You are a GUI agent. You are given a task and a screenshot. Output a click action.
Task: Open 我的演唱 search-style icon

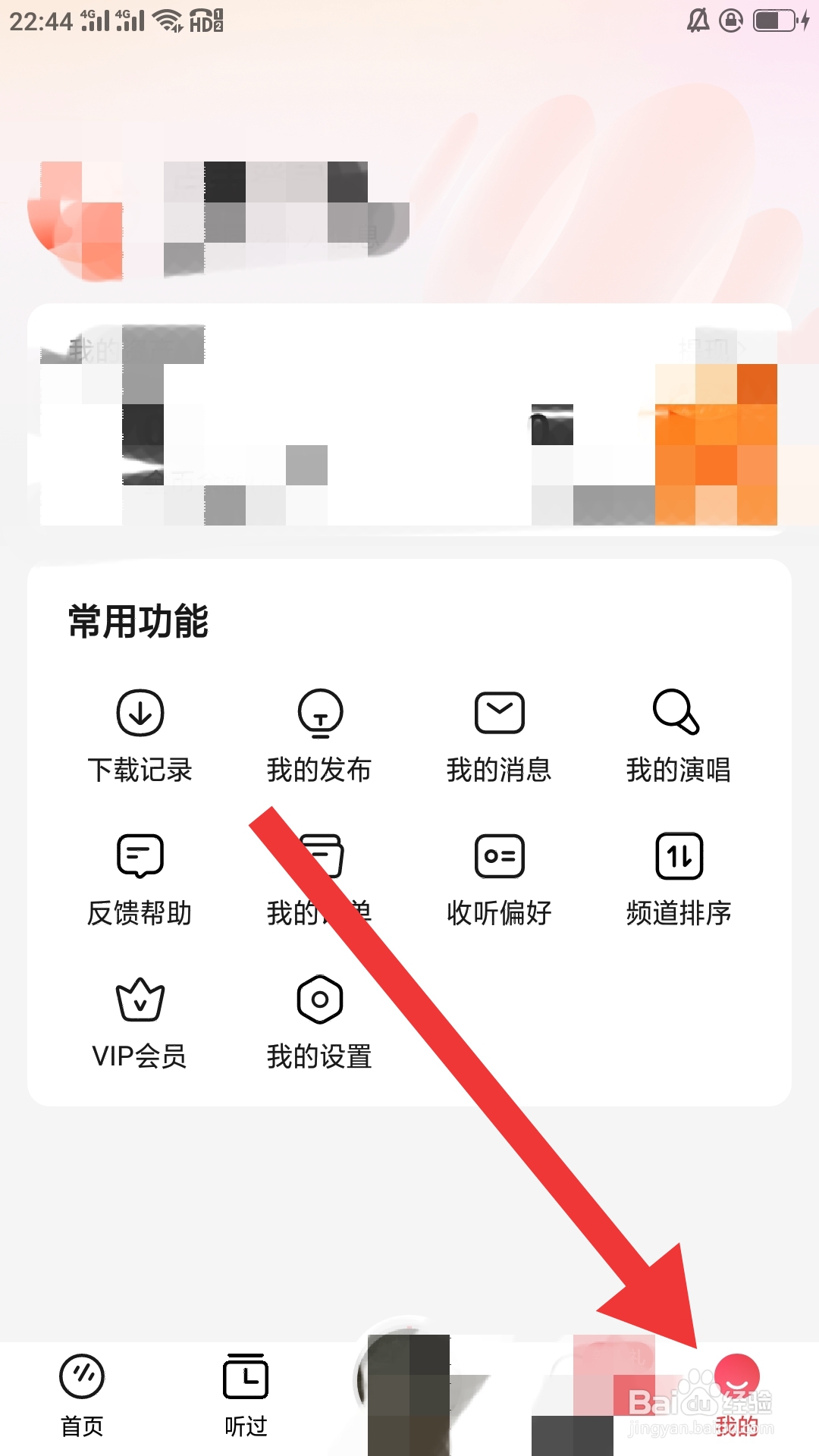[x=677, y=732]
